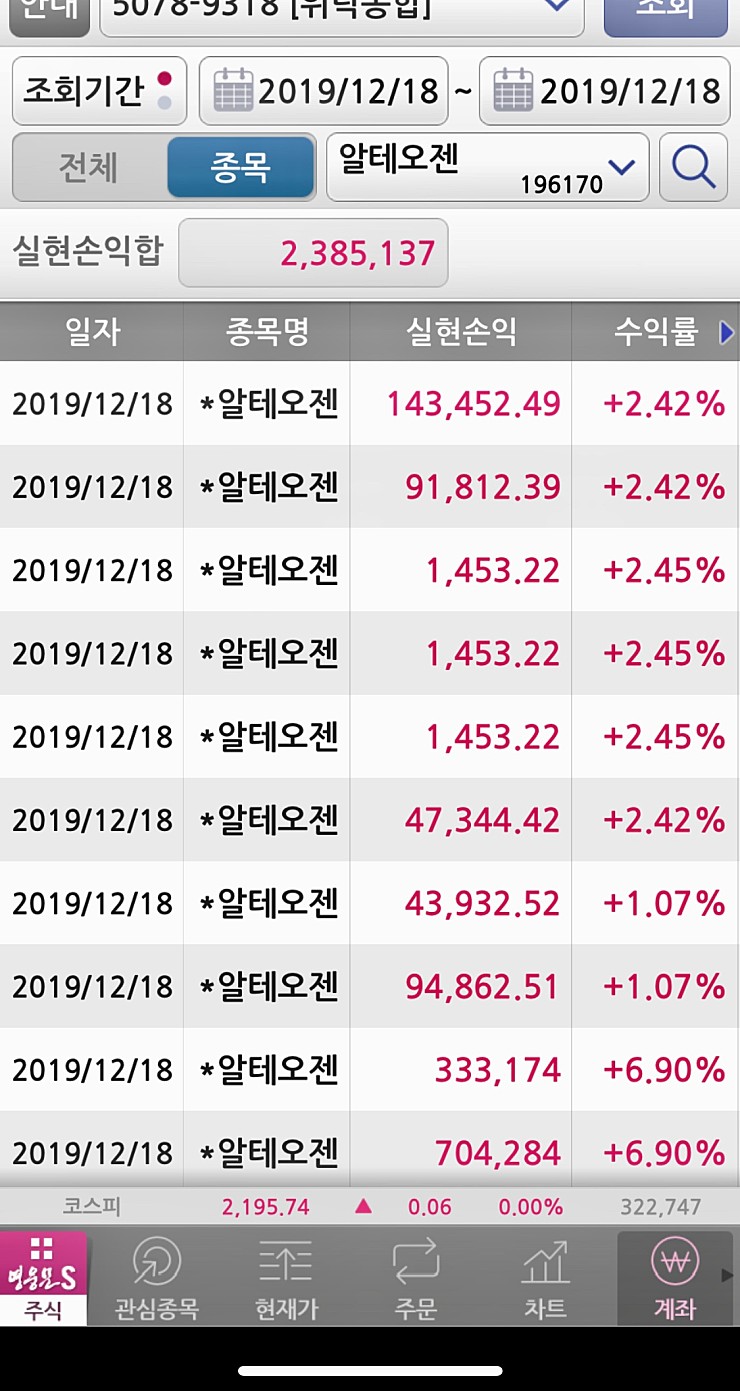Tap the magnifier search icon
Image resolution: width=740 pixels, height=1391 pixels.
pos(693,167)
